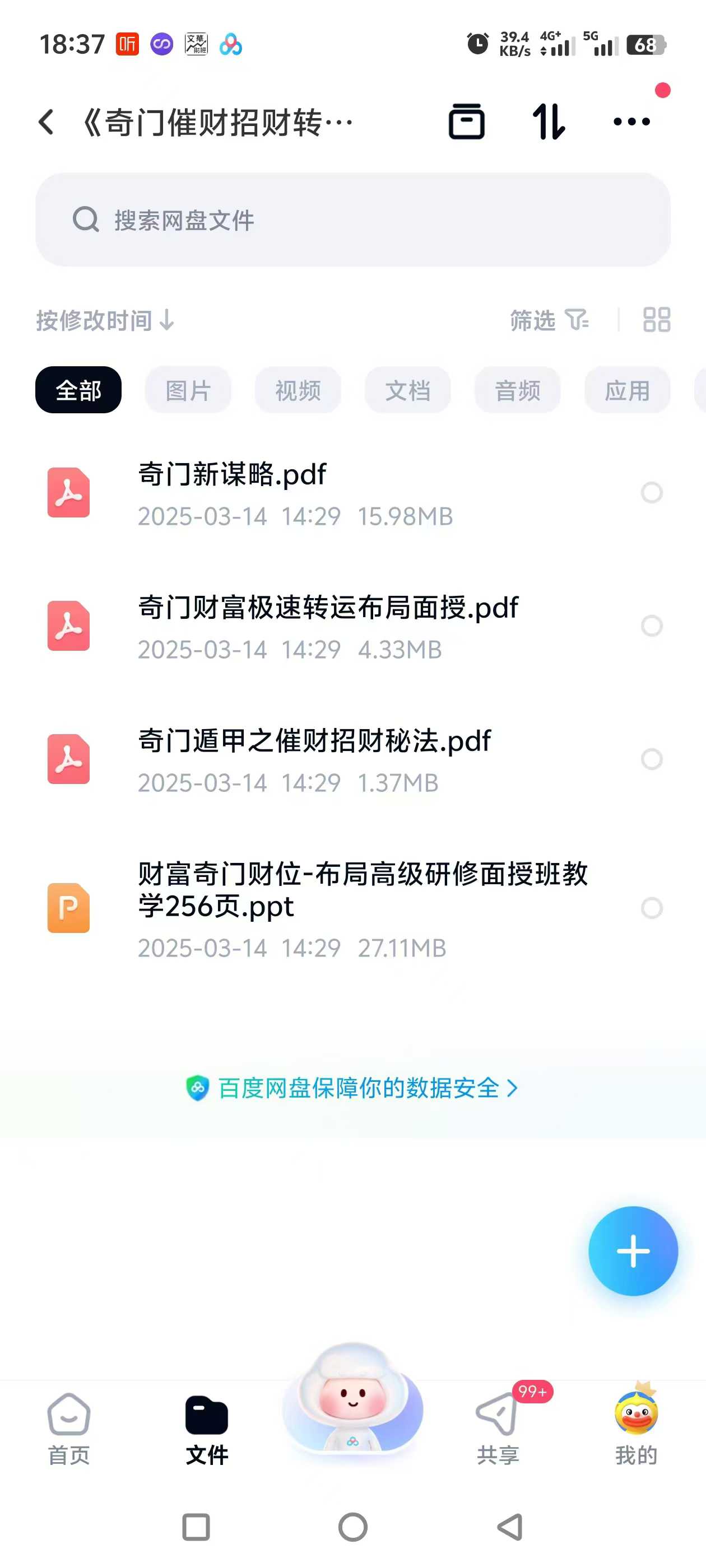The image size is (706, 1568).
Task: Go back from the current folder
Action: tap(47, 122)
